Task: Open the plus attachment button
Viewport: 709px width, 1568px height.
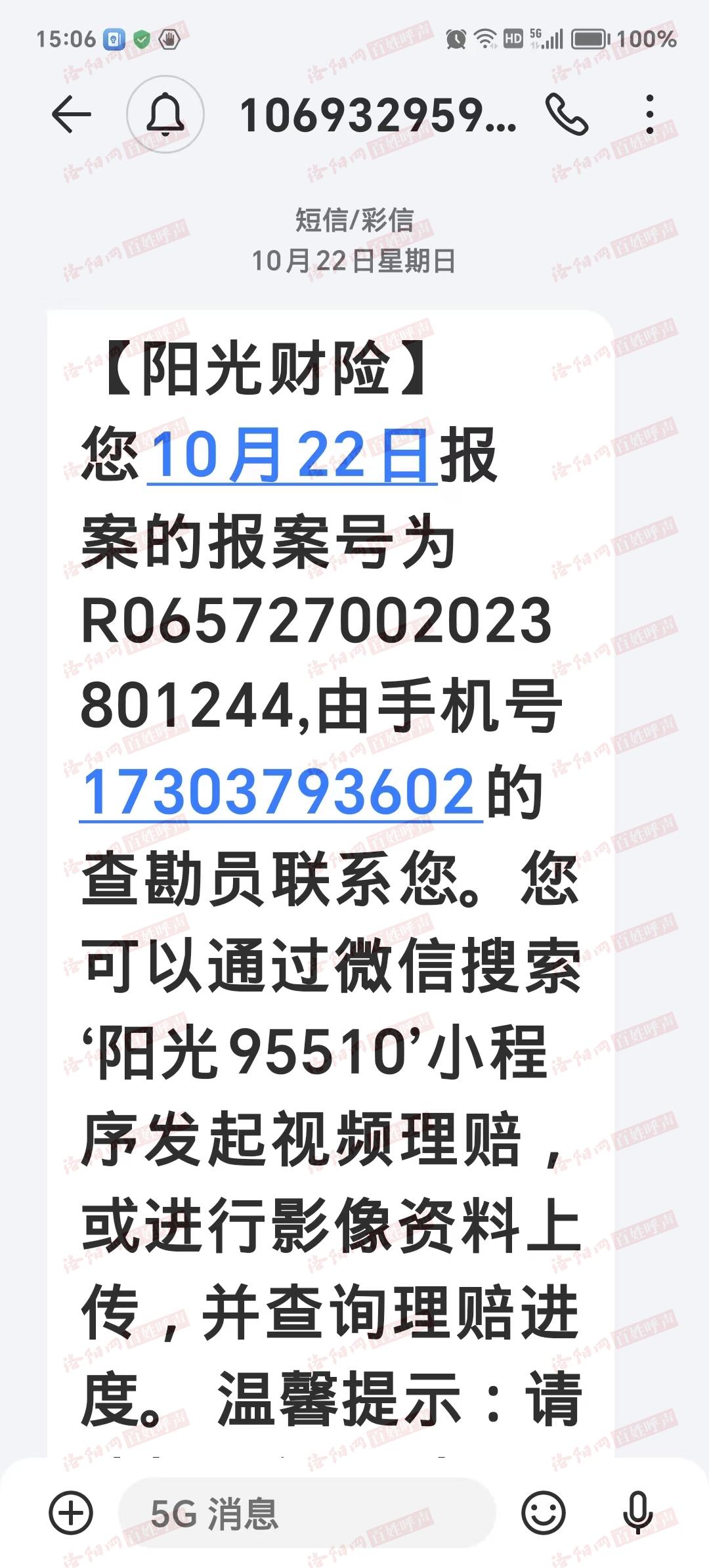Action: [71, 1513]
